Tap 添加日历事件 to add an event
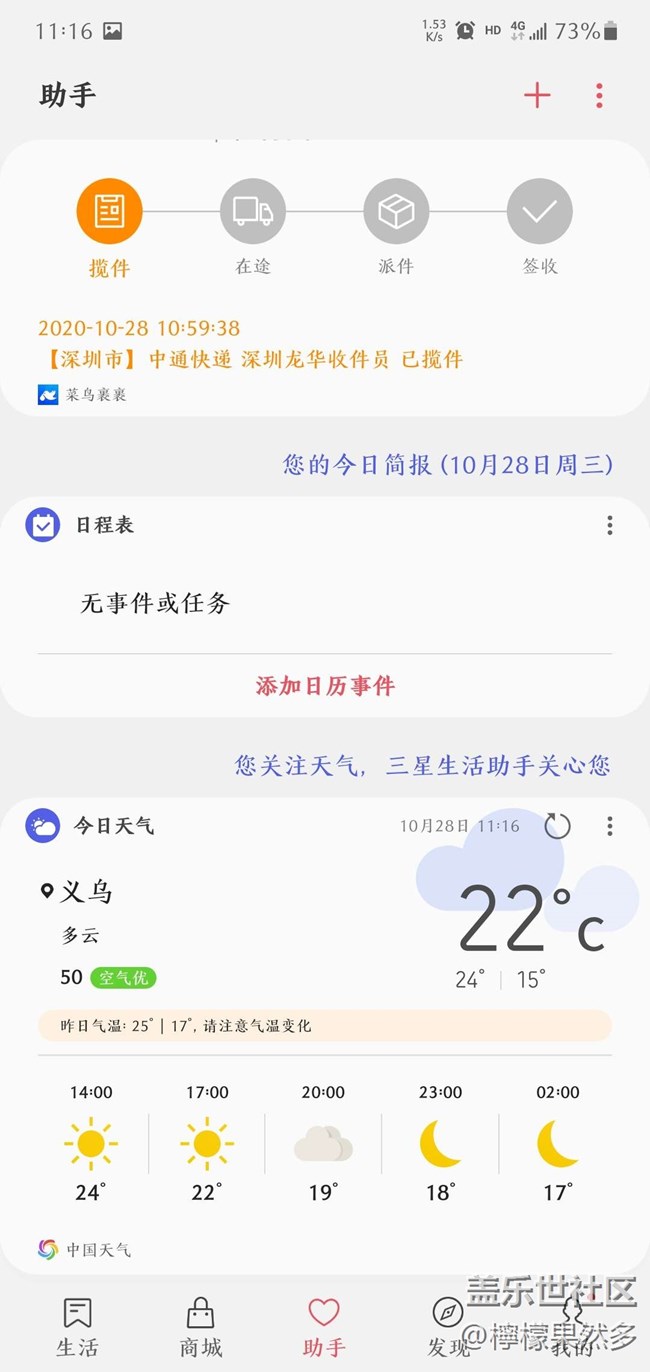The width and height of the screenshot is (650, 1372). point(325,686)
